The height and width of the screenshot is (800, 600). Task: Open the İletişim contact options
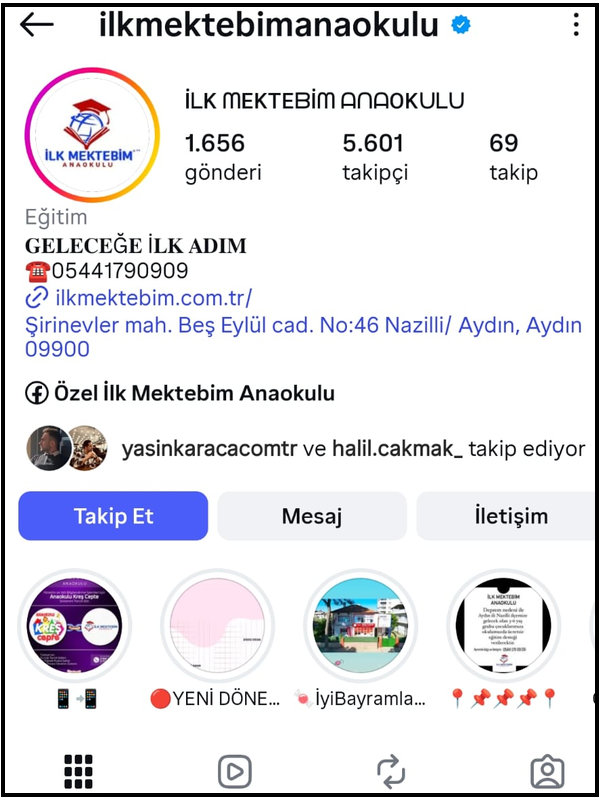click(510, 516)
